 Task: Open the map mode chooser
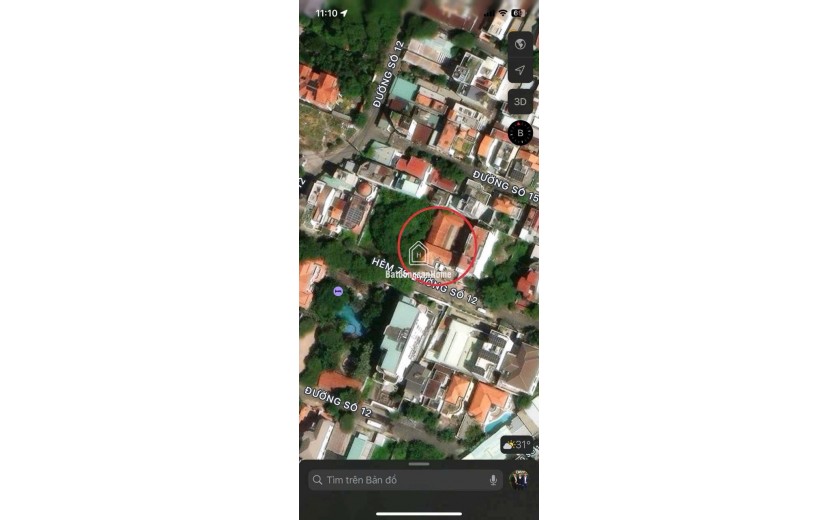[x=520, y=45]
